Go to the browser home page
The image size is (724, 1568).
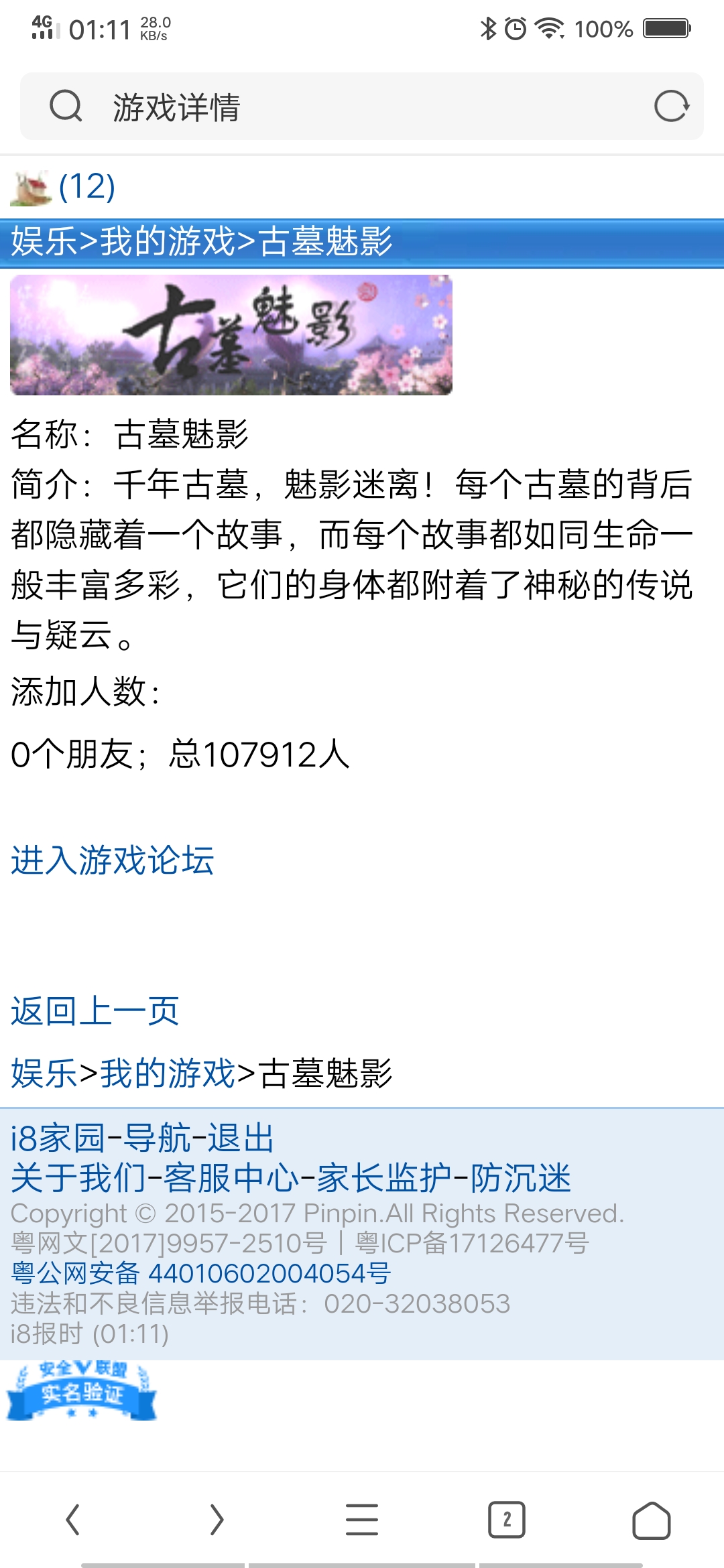(652, 1519)
